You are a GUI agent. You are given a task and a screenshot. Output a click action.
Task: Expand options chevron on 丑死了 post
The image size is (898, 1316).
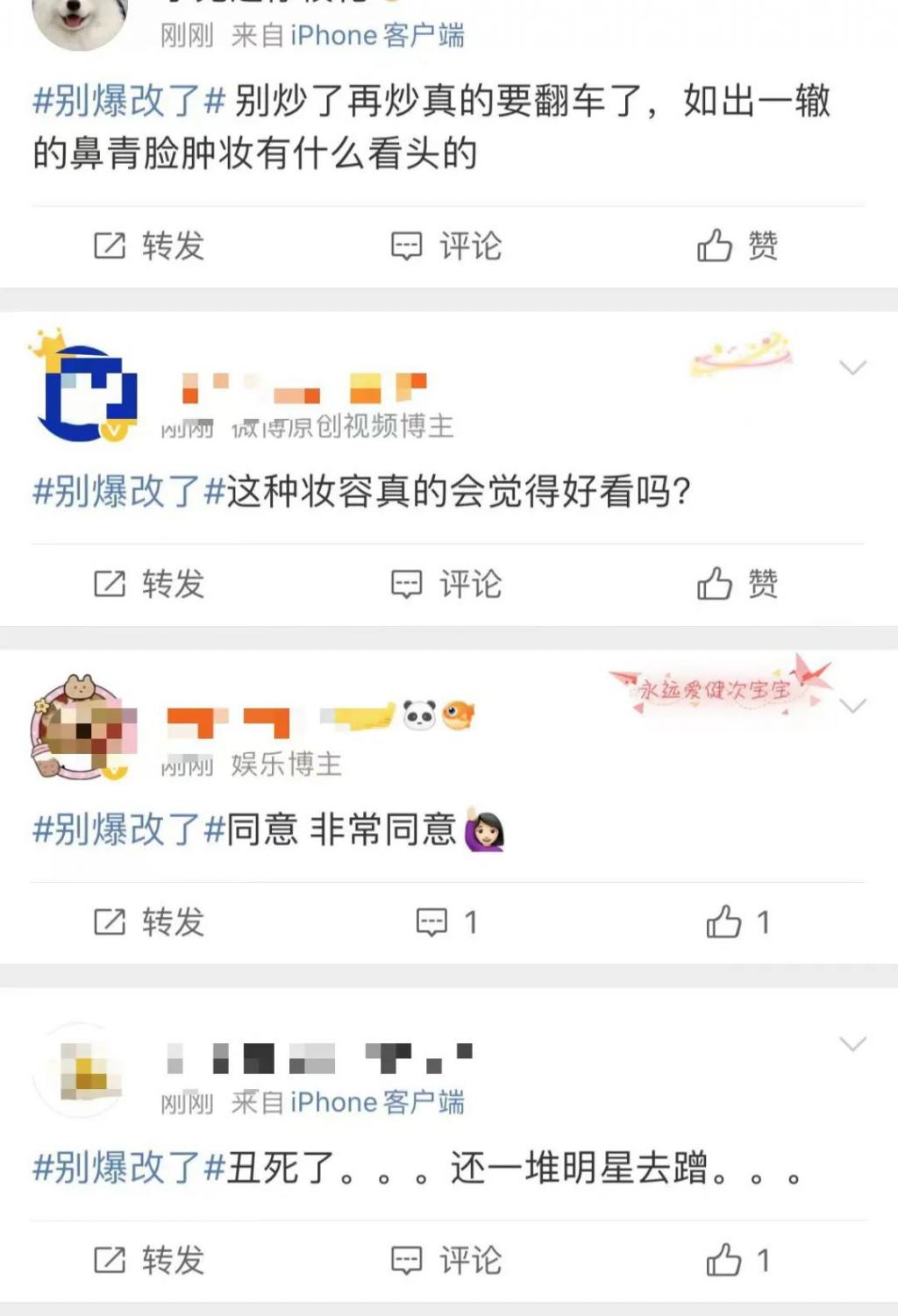point(852,1043)
